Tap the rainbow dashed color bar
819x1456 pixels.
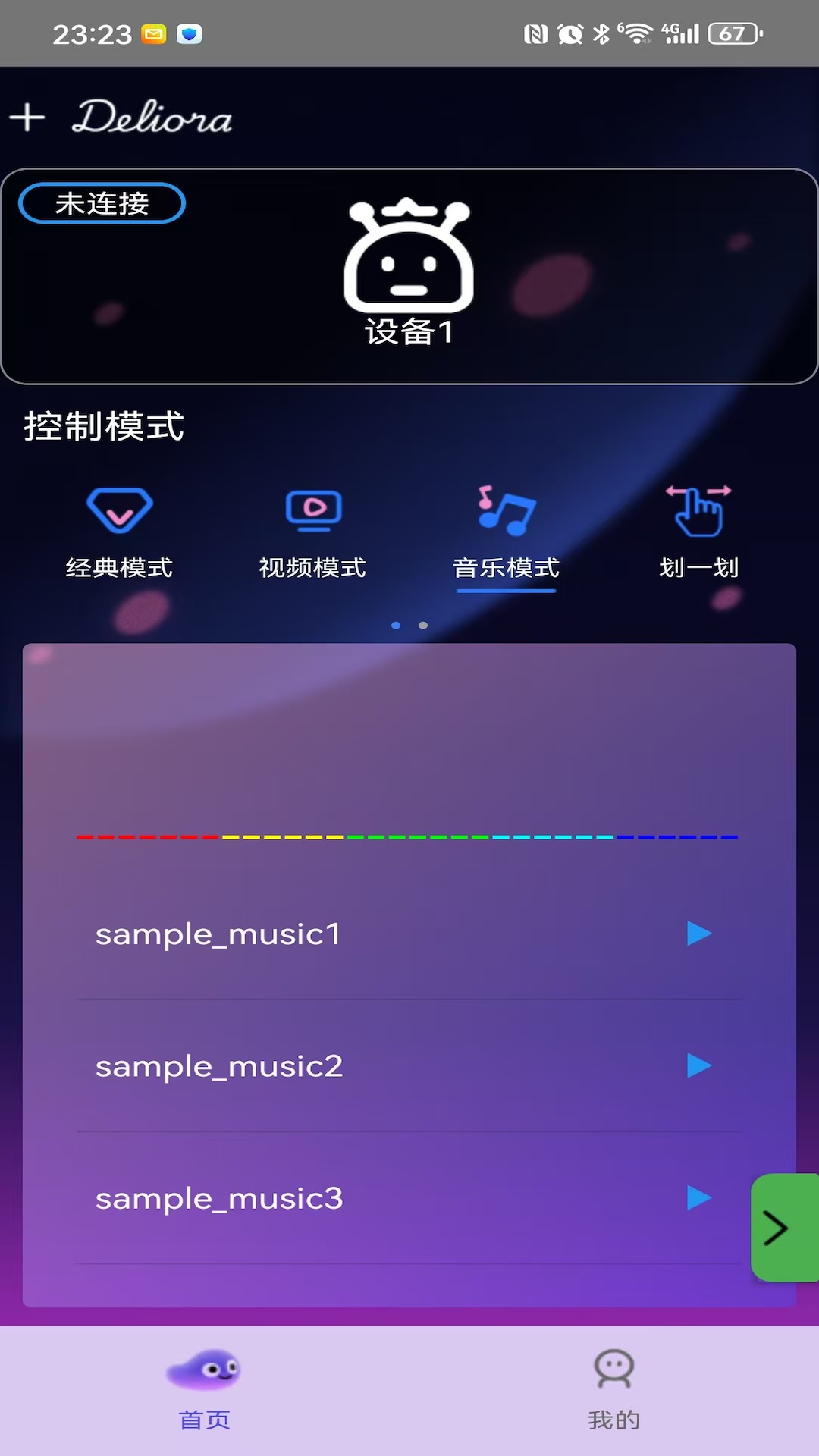(409, 836)
